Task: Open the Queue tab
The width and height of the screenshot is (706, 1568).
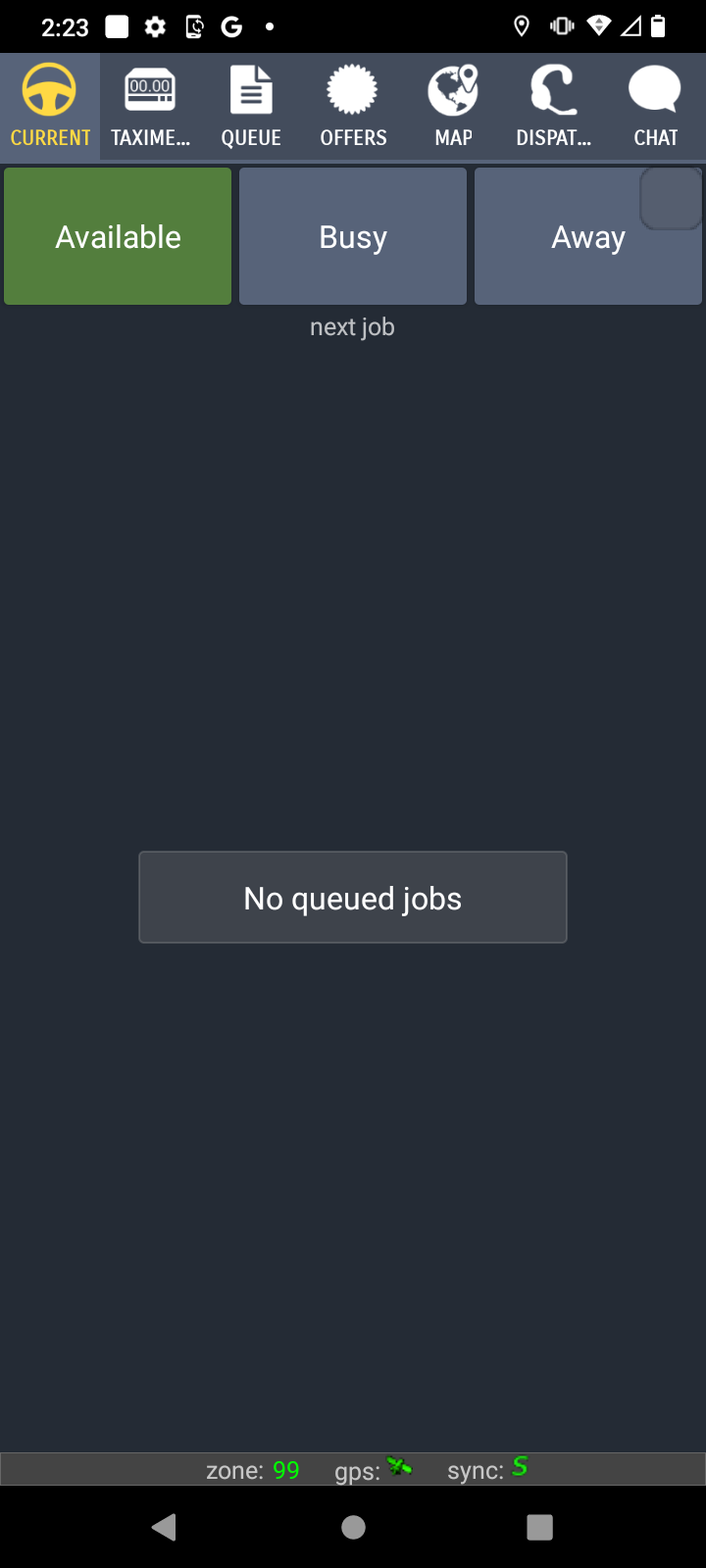Action: [251, 107]
